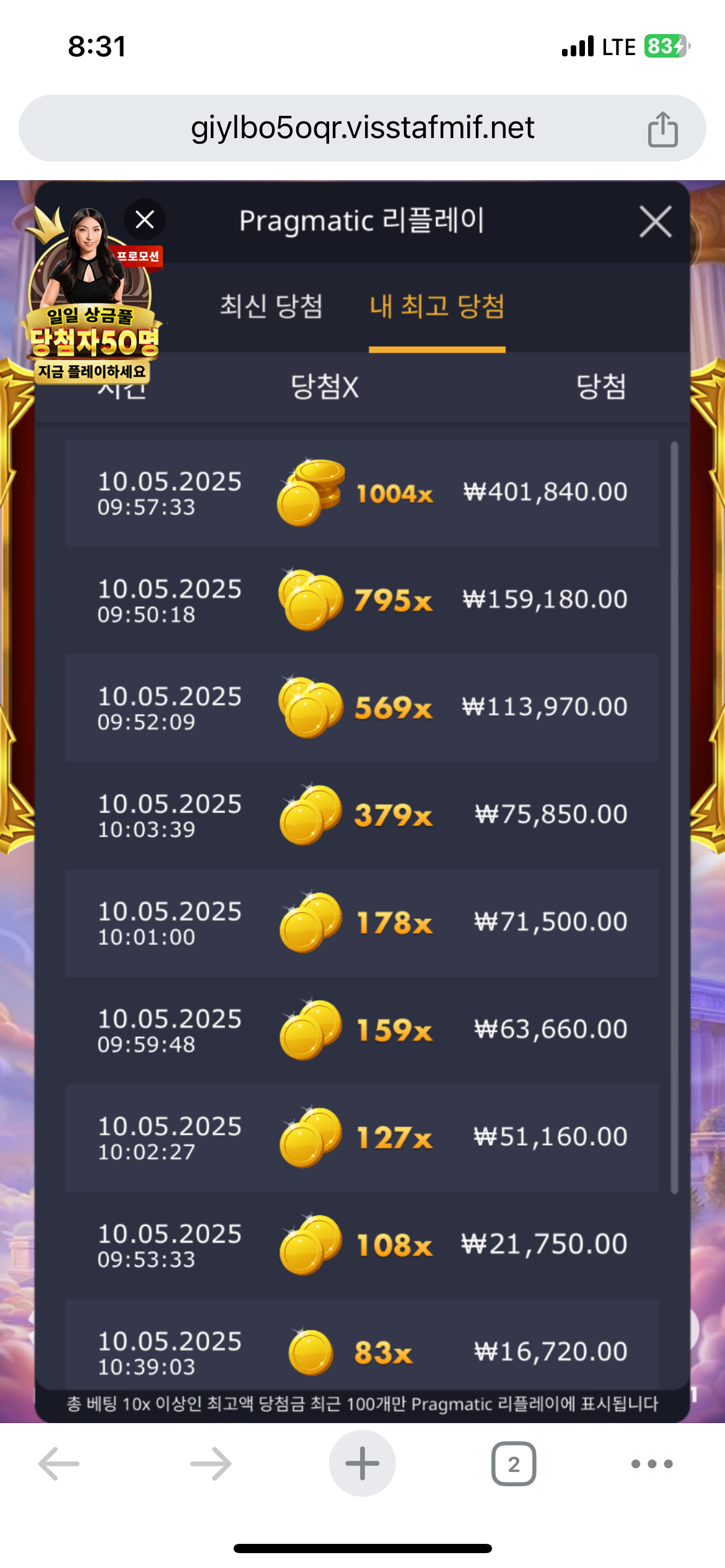725x1568 pixels.
Task: Open the 127x replay of ₩51,160.00
Action: 362,1138
